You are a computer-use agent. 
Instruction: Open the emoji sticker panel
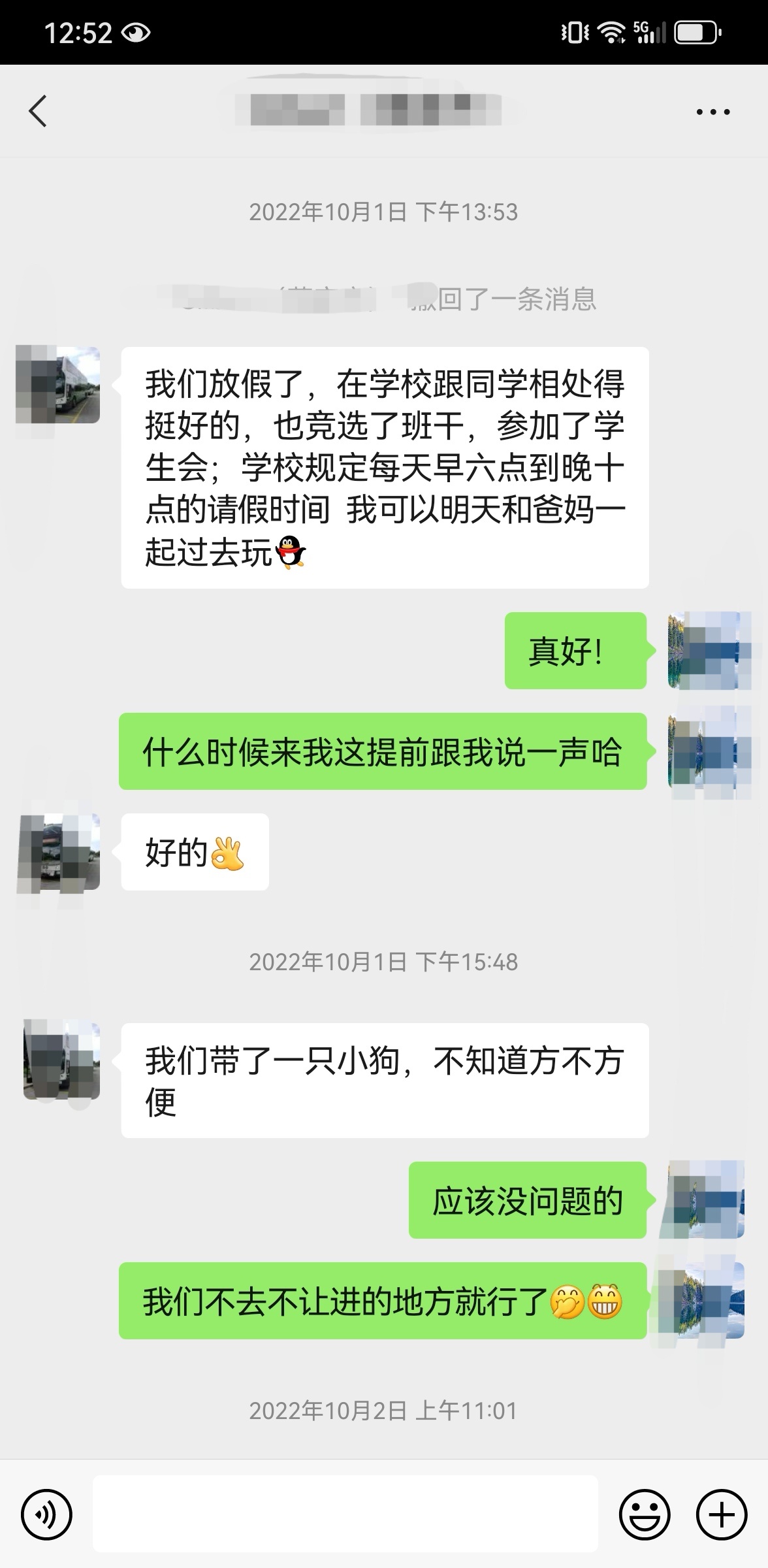tap(644, 1514)
